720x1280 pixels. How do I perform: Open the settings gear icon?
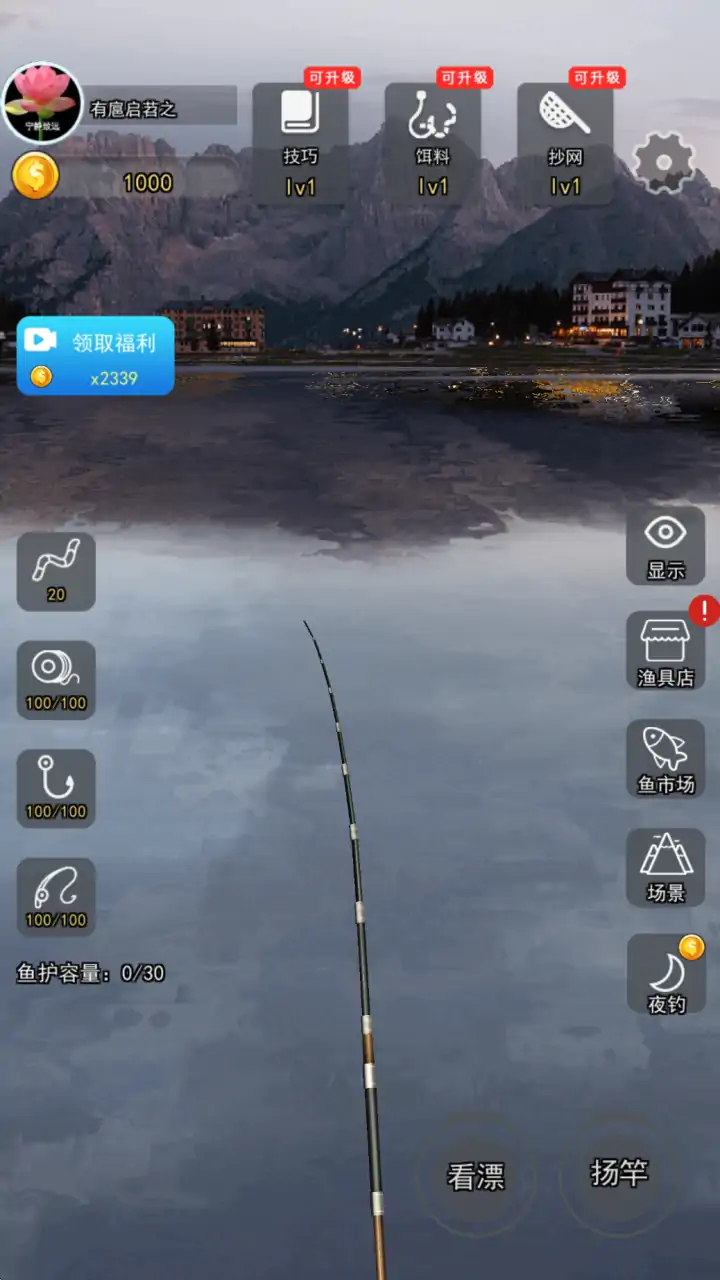click(664, 162)
